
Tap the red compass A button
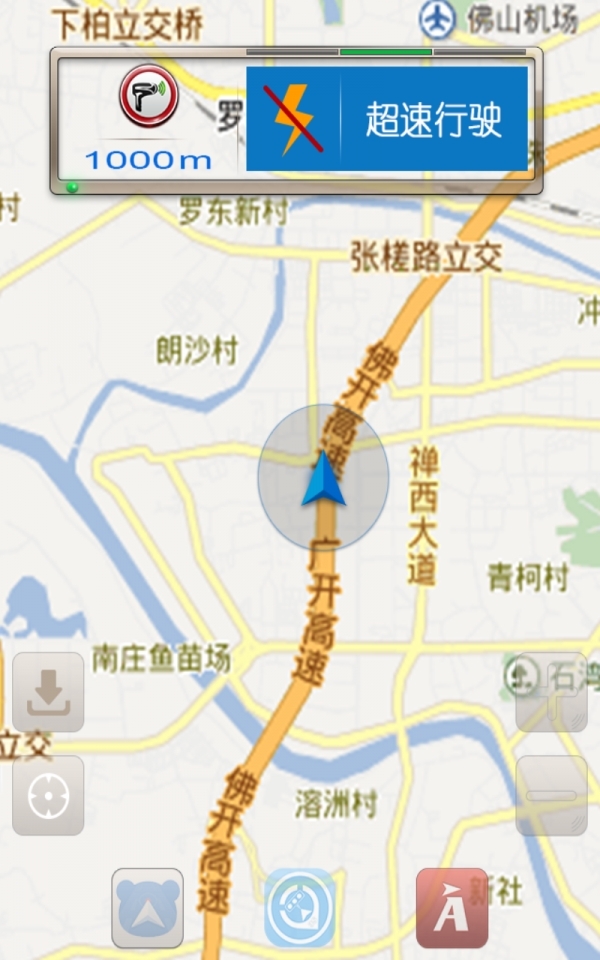coord(452,908)
